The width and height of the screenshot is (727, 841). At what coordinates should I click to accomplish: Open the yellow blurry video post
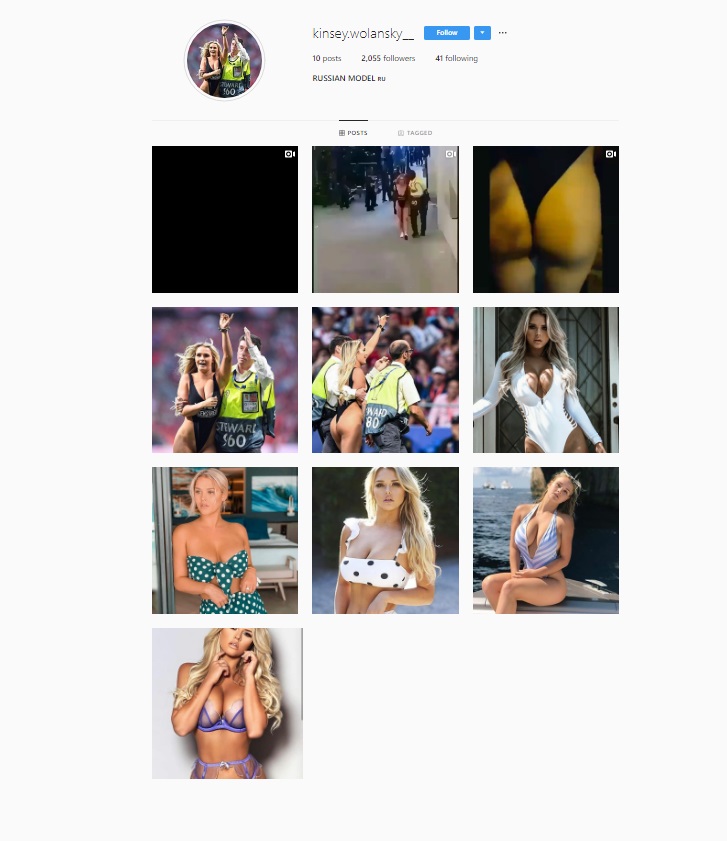click(x=545, y=219)
